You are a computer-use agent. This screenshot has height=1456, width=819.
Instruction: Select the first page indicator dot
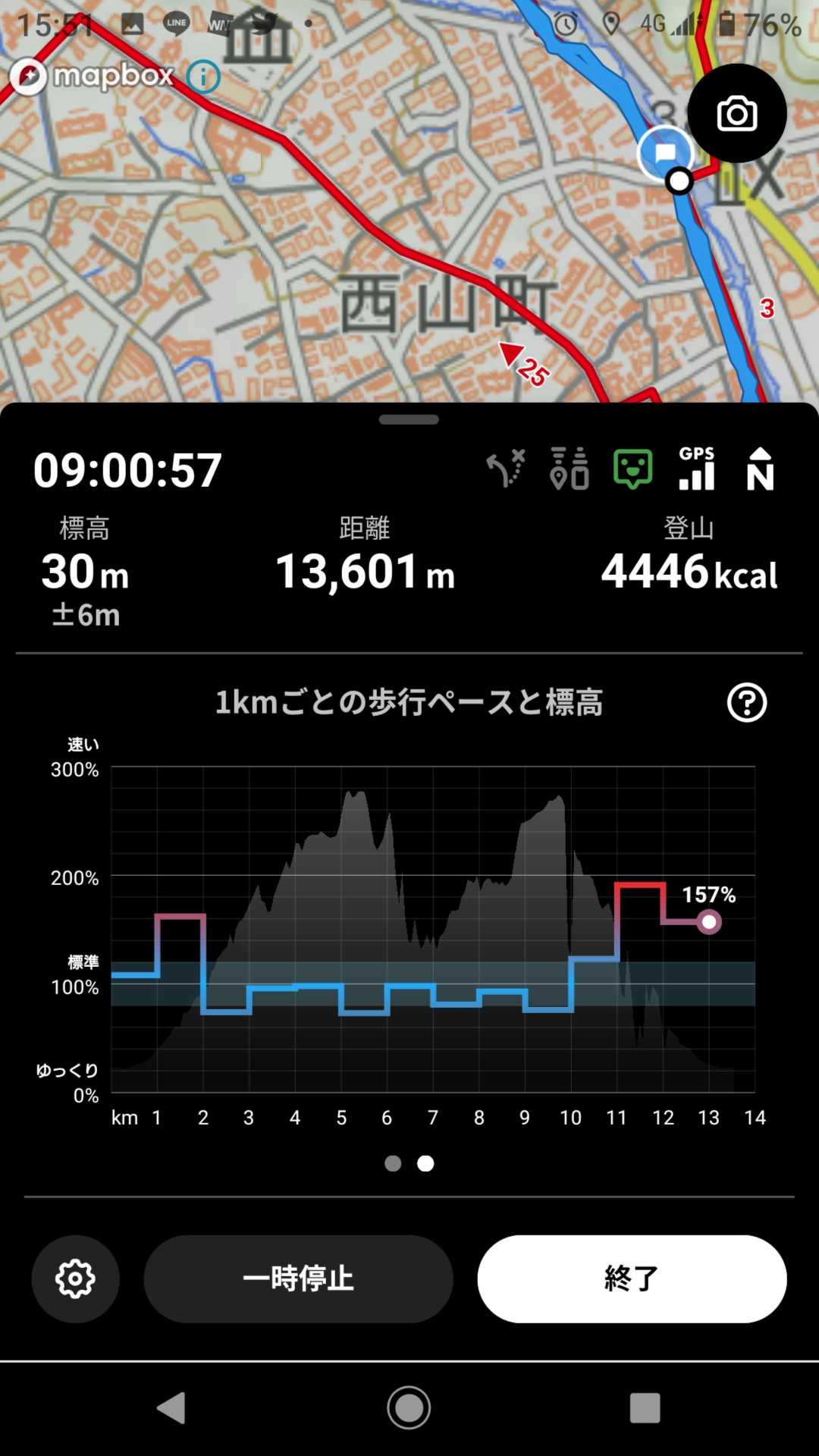[393, 1163]
